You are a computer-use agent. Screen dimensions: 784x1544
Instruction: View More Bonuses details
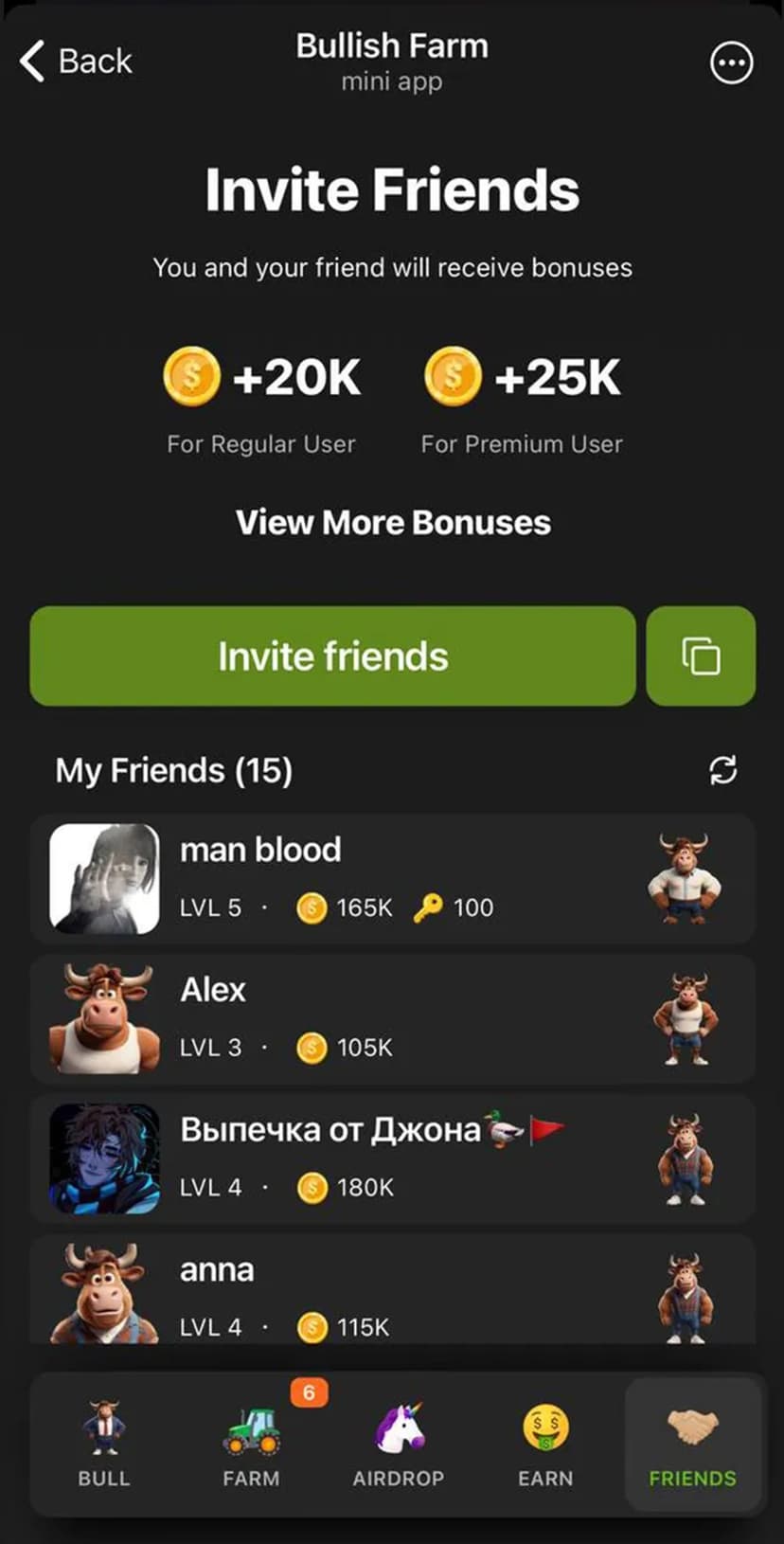[393, 523]
